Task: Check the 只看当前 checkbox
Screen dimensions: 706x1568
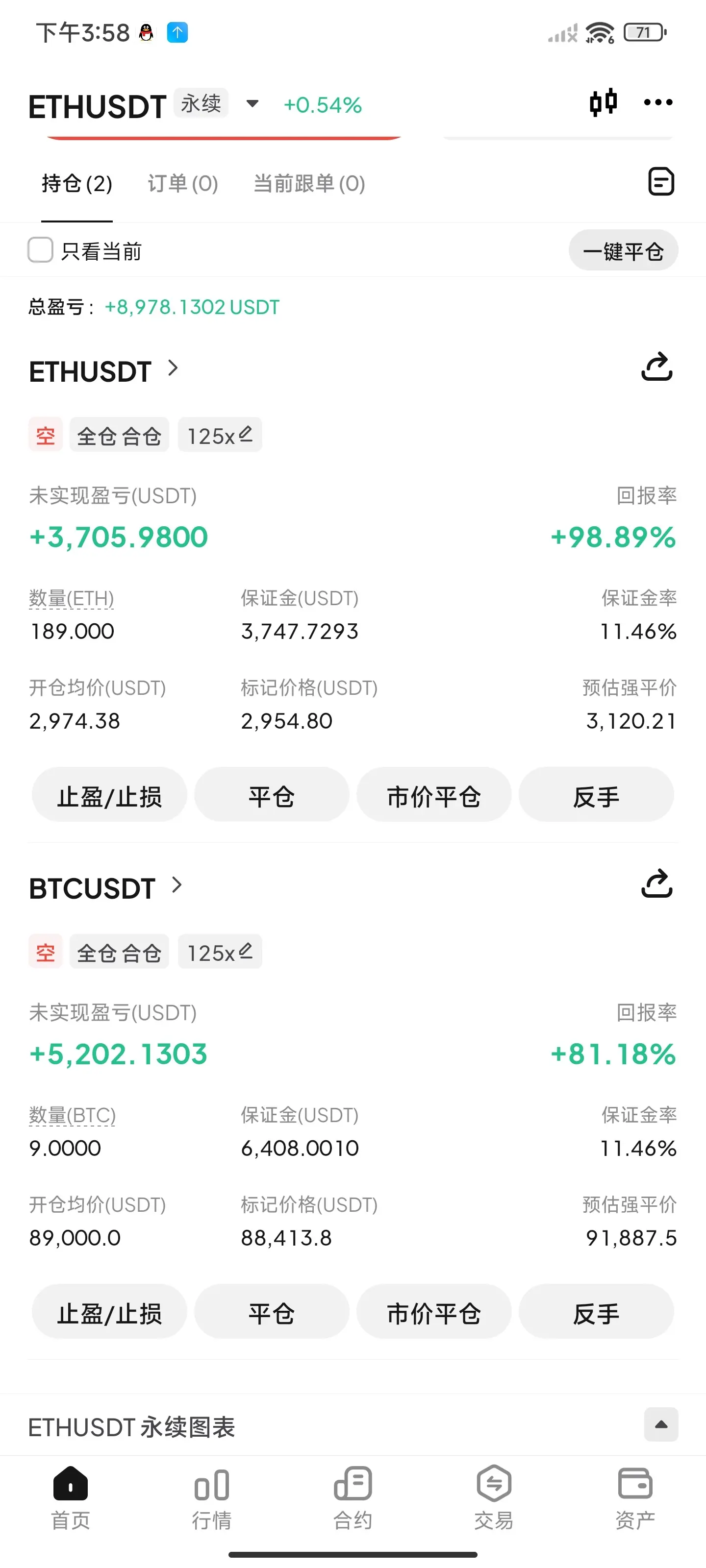Action: coord(41,250)
